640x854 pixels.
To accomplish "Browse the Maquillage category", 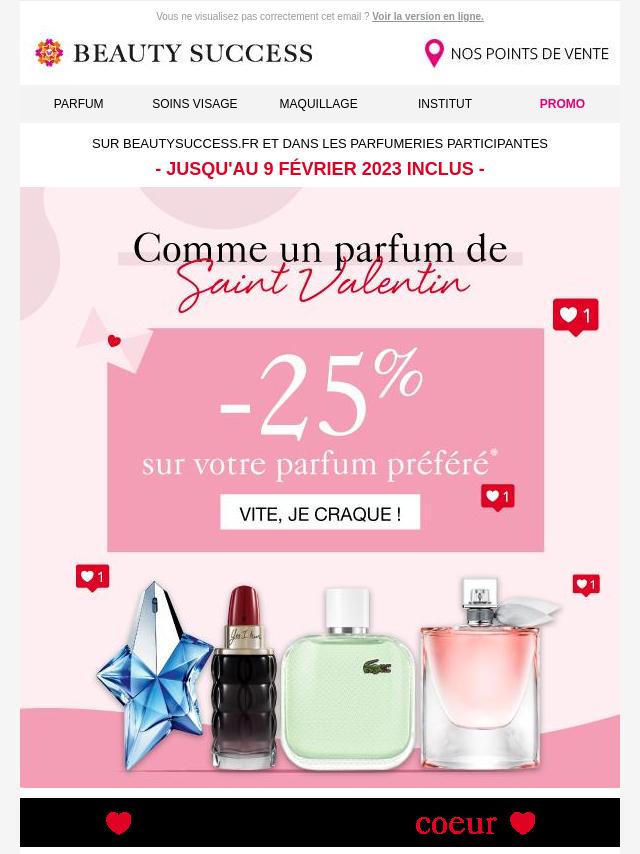I will 318,104.
